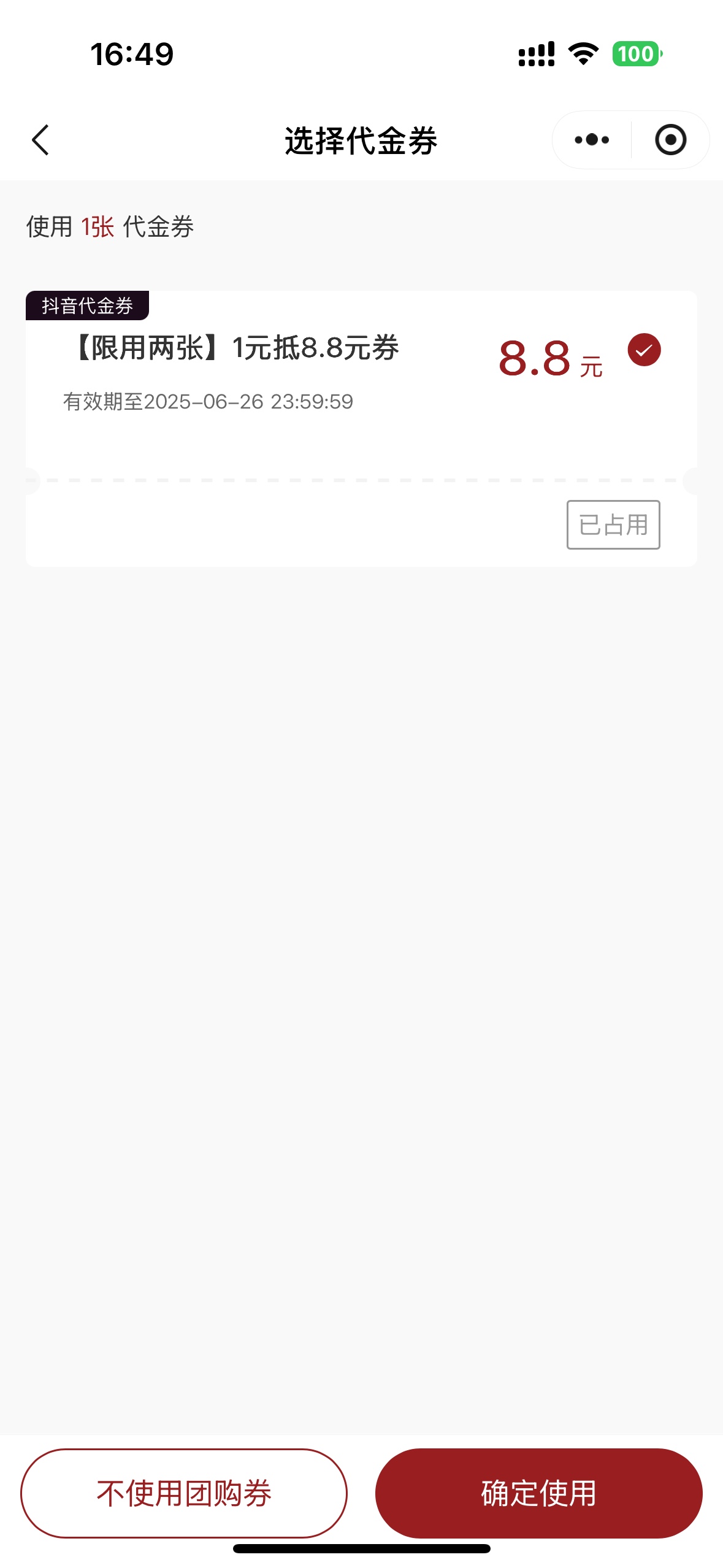The image size is (723, 1568).
Task: Uncheck the selected 8.8元 voucher
Action: point(644,350)
